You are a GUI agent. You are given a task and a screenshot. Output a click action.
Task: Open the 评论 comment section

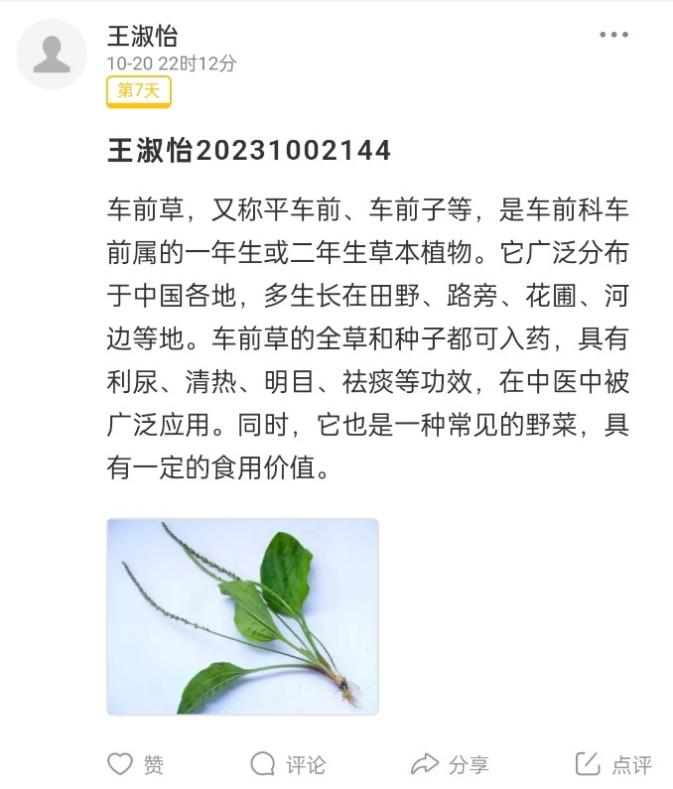coord(288,764)
